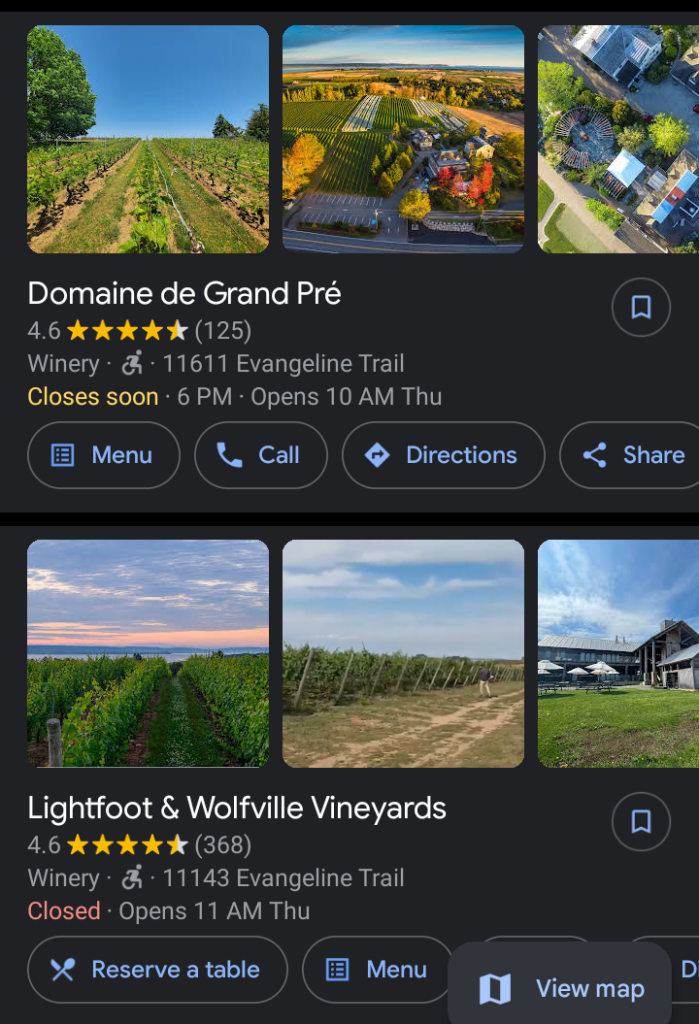Image resolution: width=699 pixels, height=1024 pixels.
Task: Get directions to Domaine de Grand Pré
Action: [443, 455]
